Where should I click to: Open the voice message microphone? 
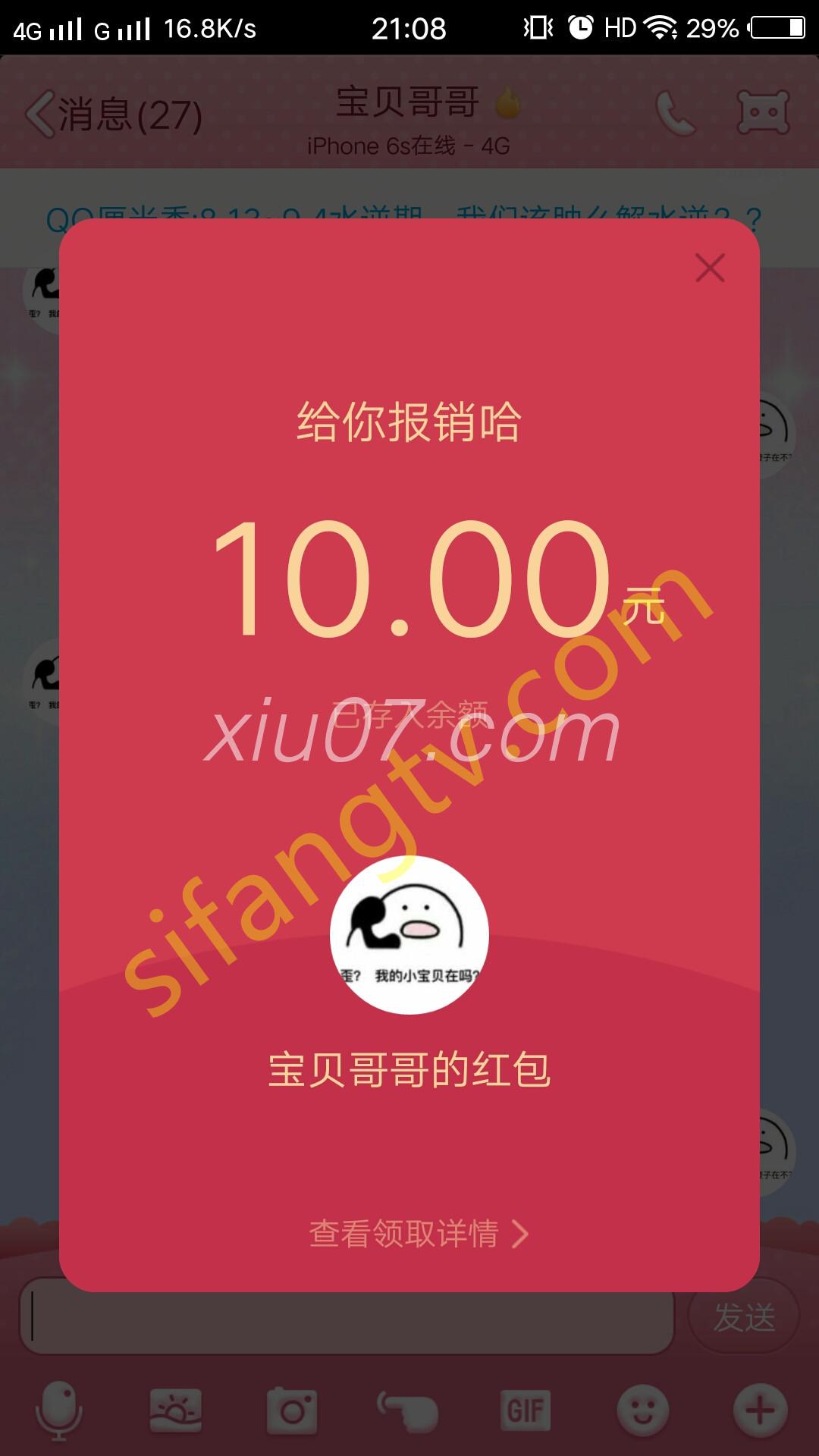pos(58,1411)
